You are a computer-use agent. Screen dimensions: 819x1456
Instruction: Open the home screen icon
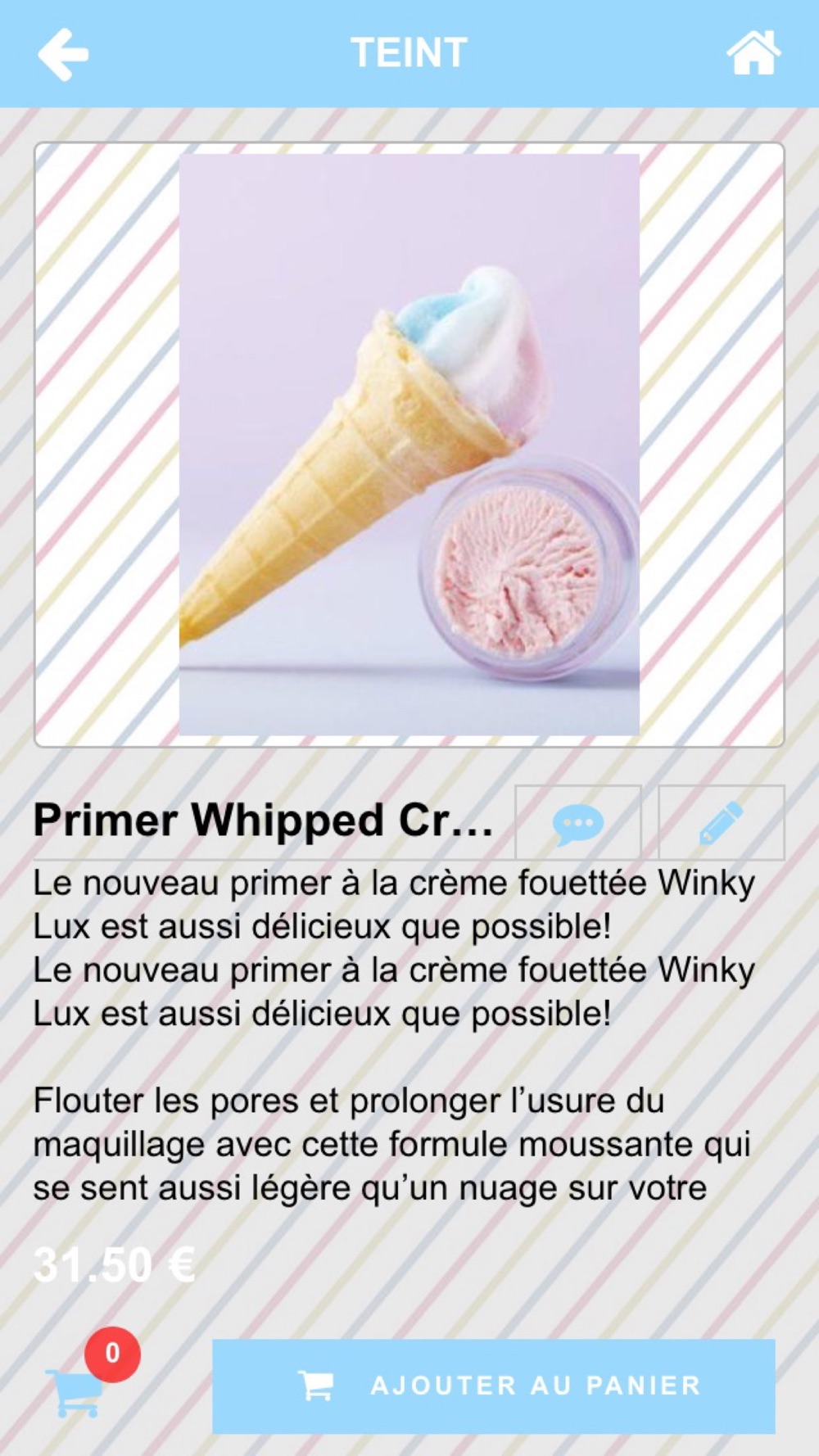coord(753,52)
